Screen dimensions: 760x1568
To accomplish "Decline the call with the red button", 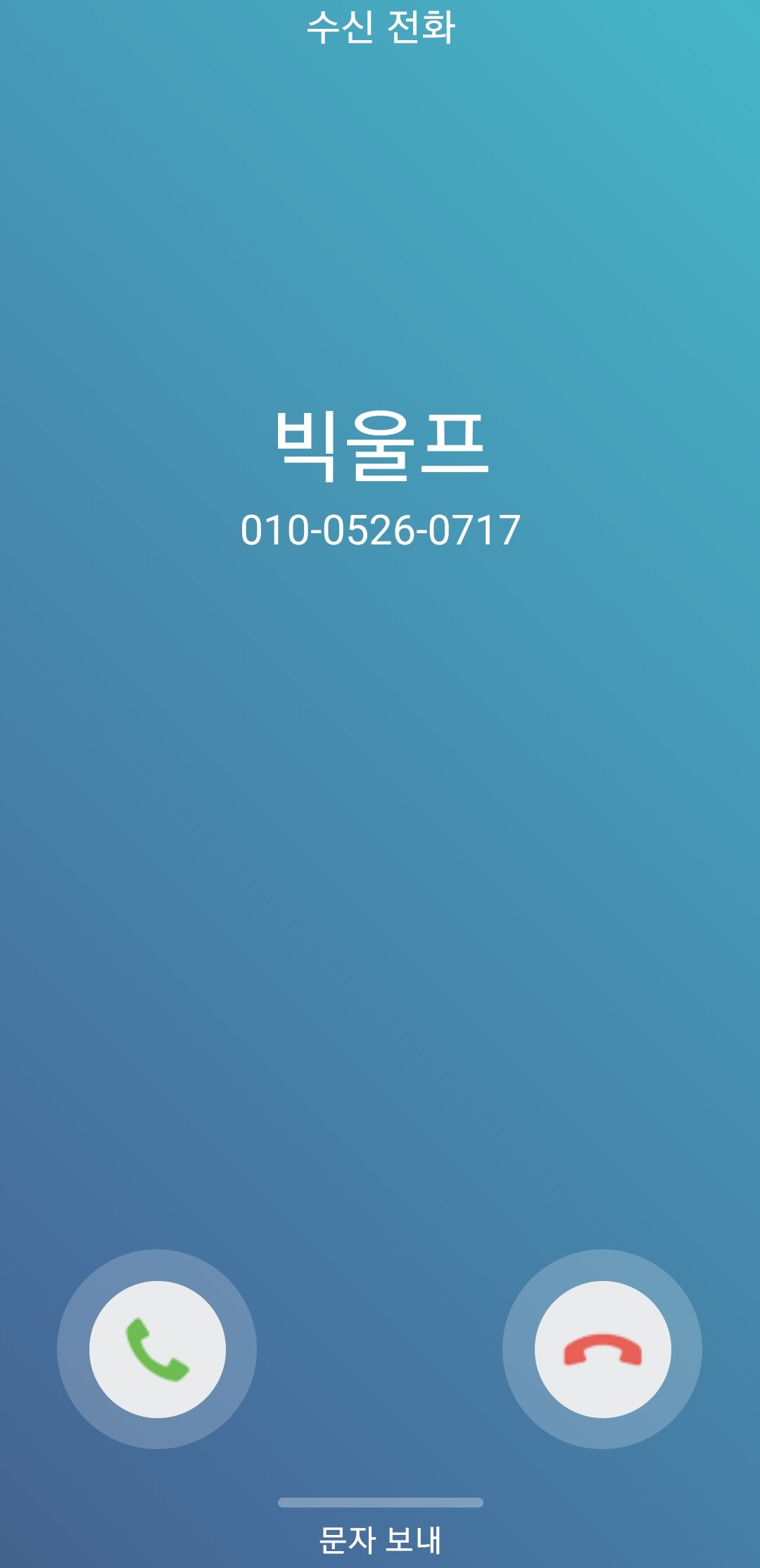I will (602, 1349).
